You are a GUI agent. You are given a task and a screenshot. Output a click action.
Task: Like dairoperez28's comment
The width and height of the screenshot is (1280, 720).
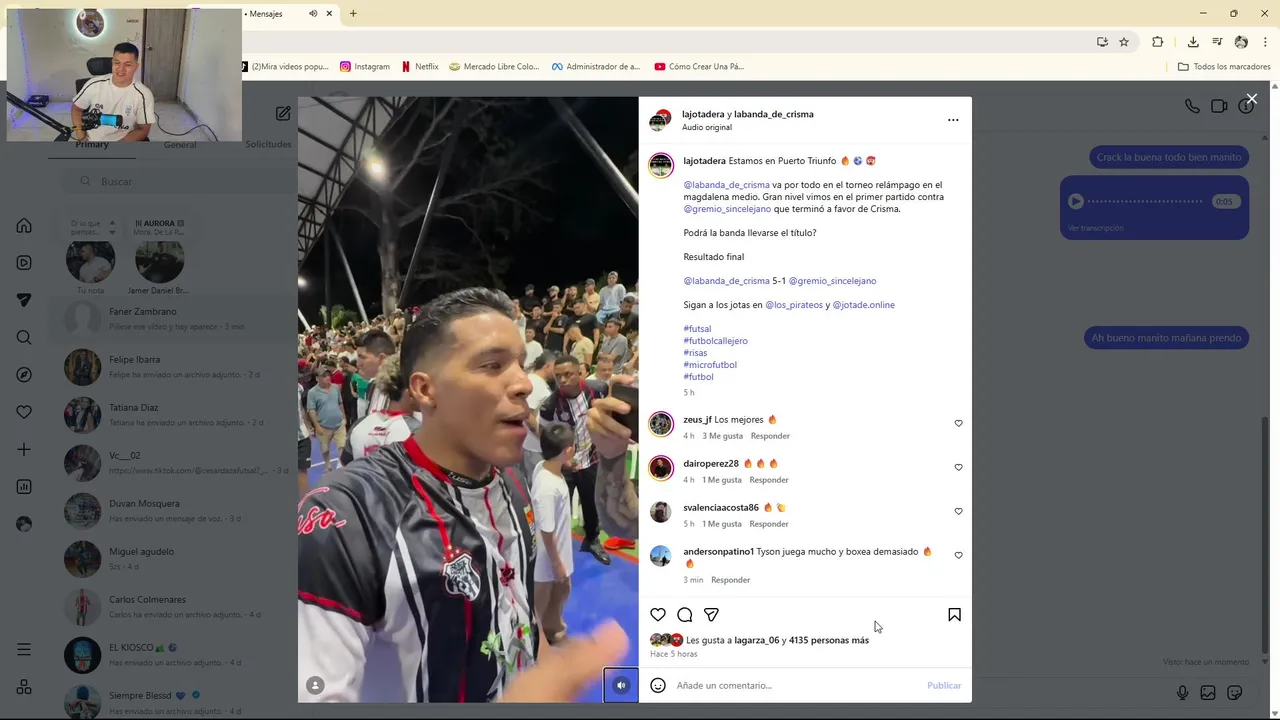[958, 467]
